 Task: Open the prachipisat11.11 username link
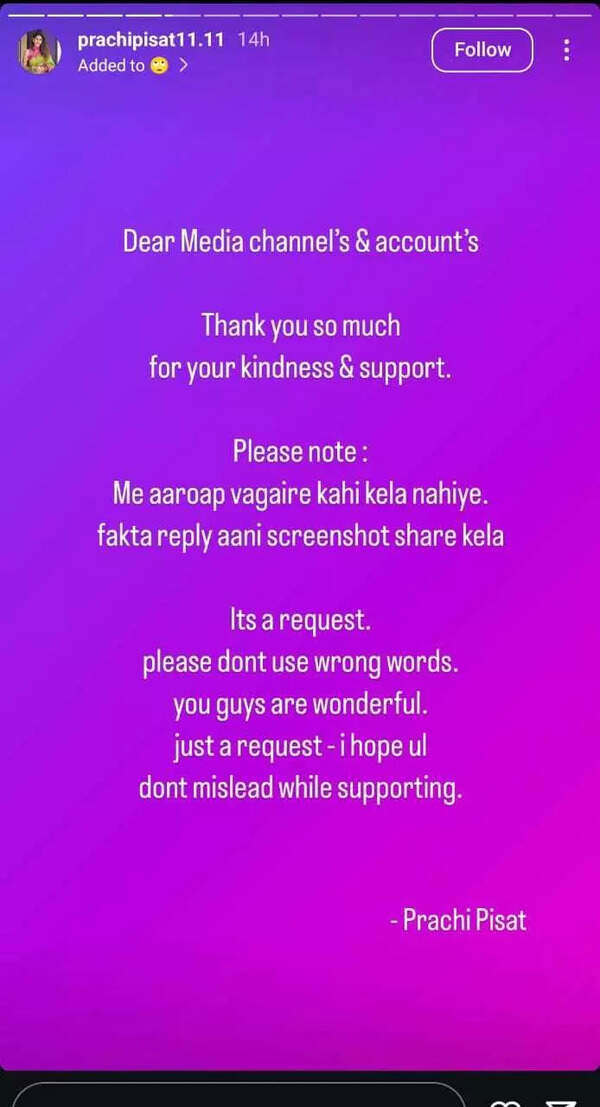[151, 40]
